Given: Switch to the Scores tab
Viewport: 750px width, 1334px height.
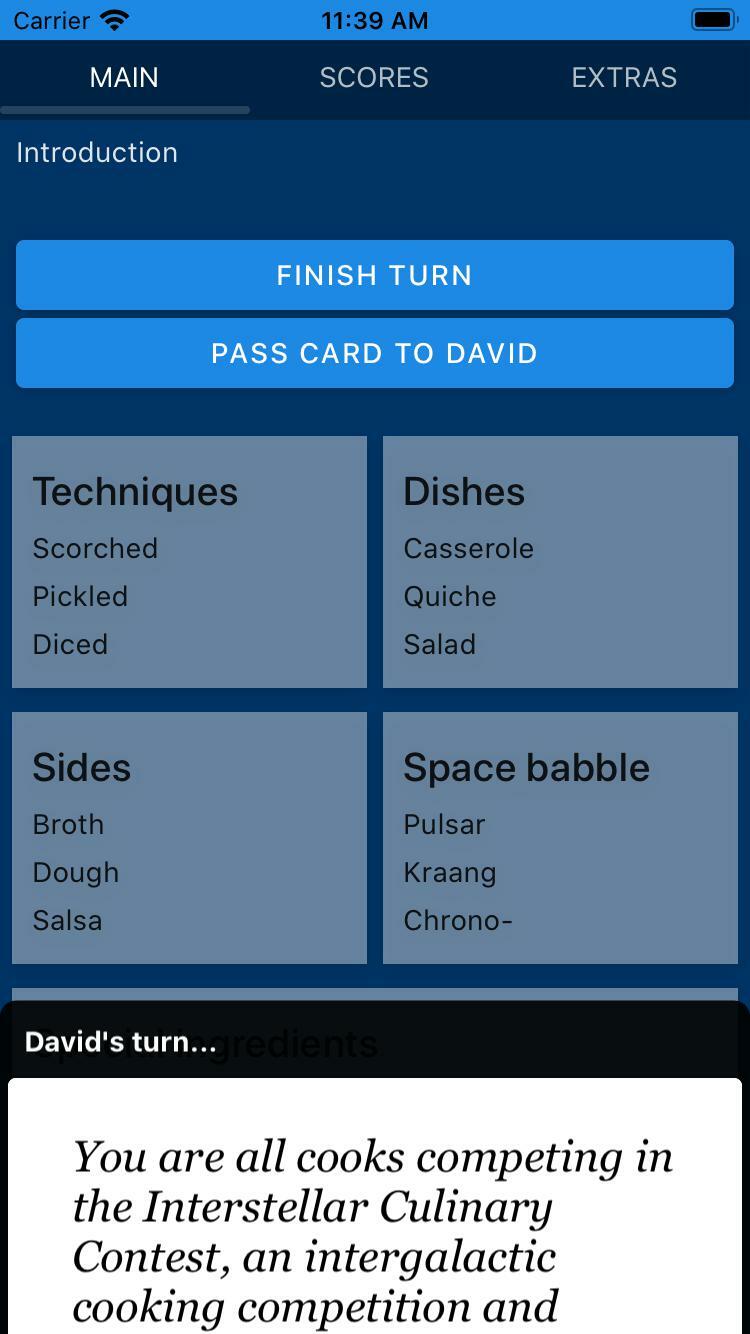Looking at the screenshot, I should [x=374, y=78].
